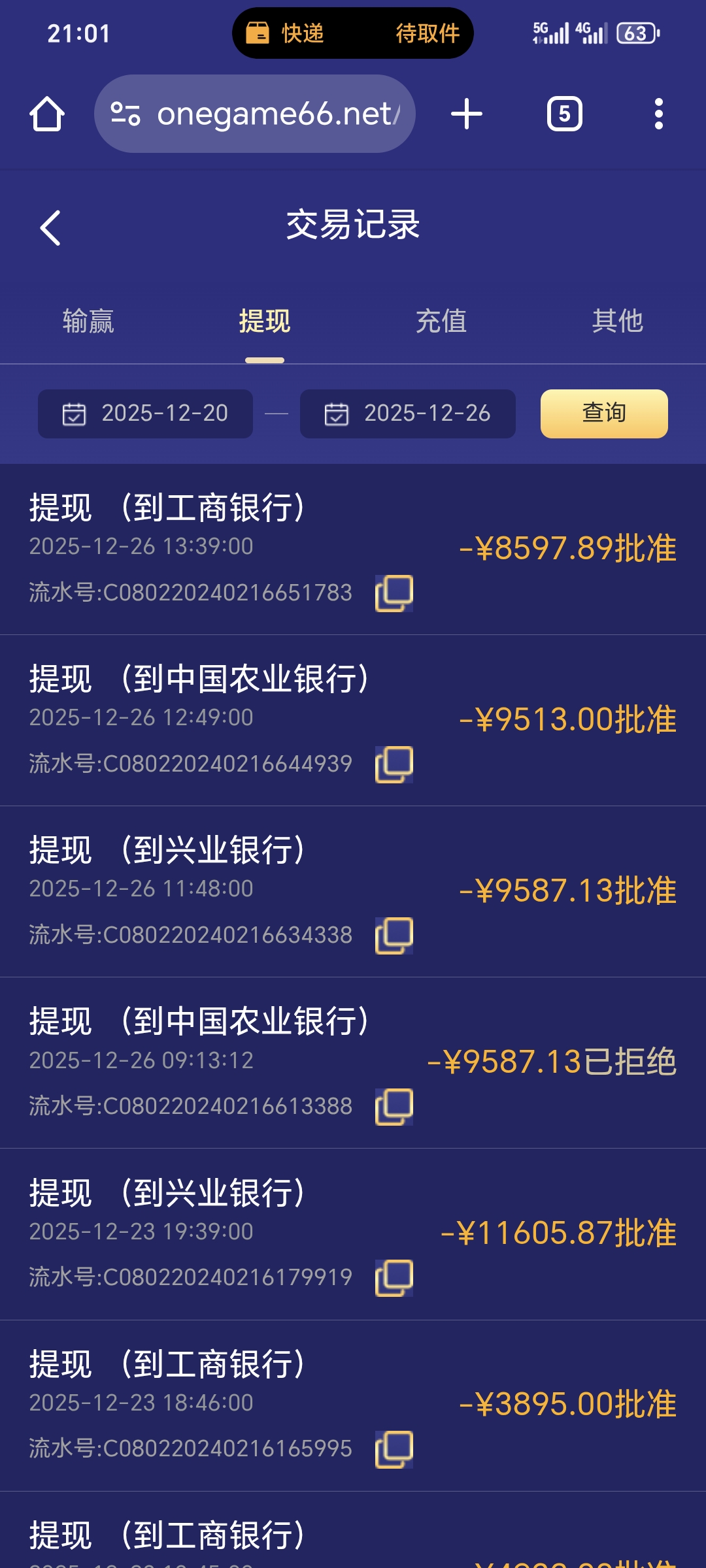The height and width of the screenshot is (1568, 706).
Task: Open the end date calendar icon
Action: click(335, 413)
